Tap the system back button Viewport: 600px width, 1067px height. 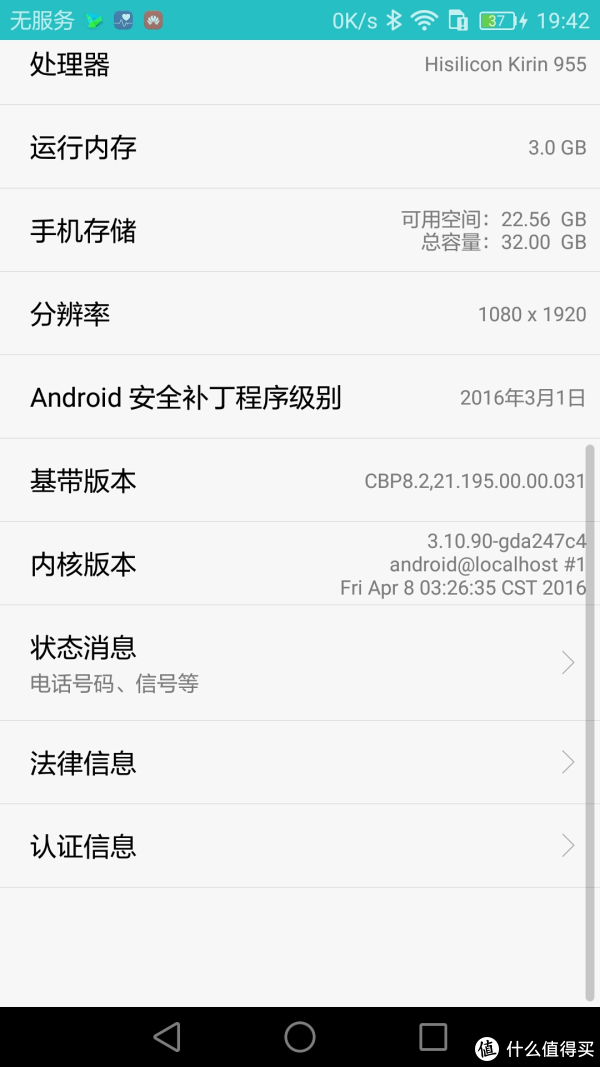(167, 1036)
